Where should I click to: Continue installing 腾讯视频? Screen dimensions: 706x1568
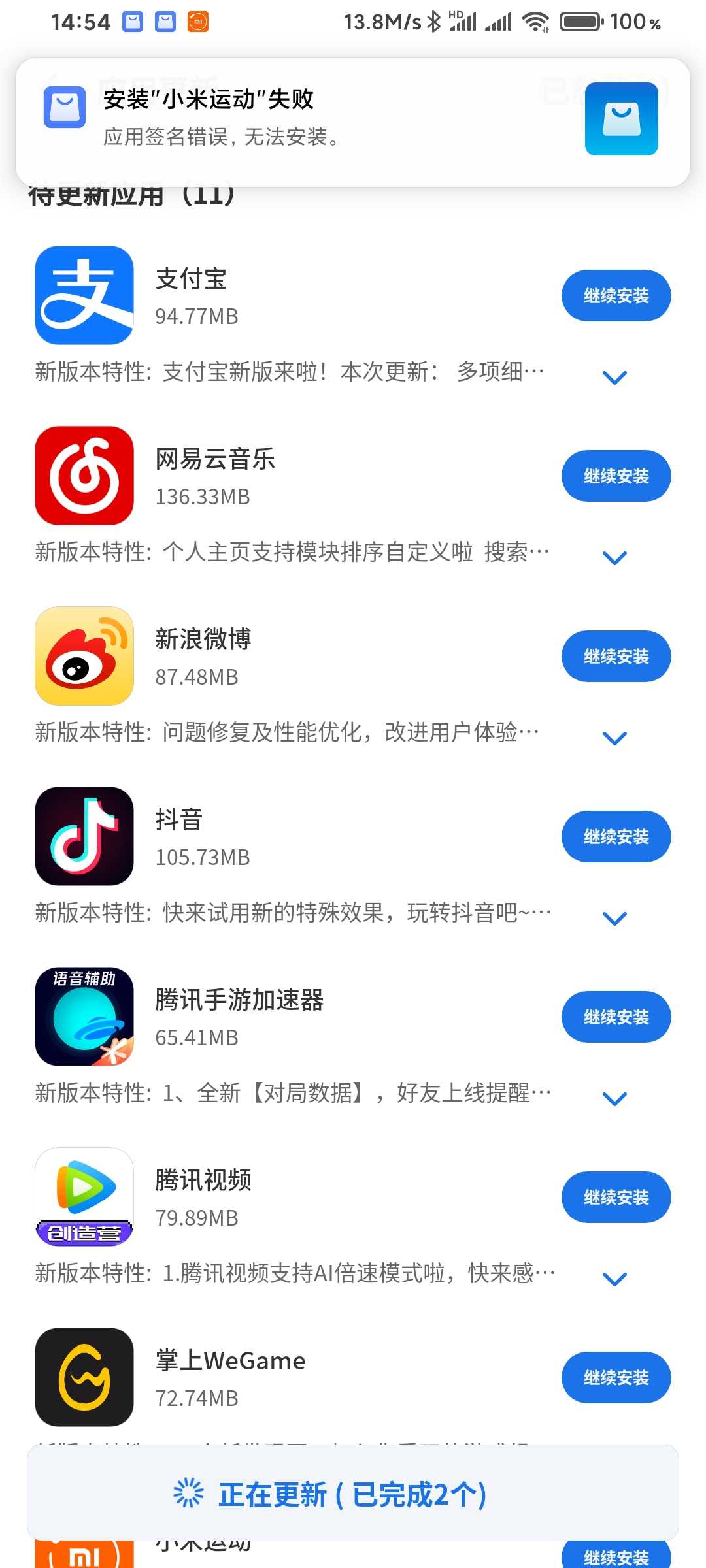point(616,1197)
